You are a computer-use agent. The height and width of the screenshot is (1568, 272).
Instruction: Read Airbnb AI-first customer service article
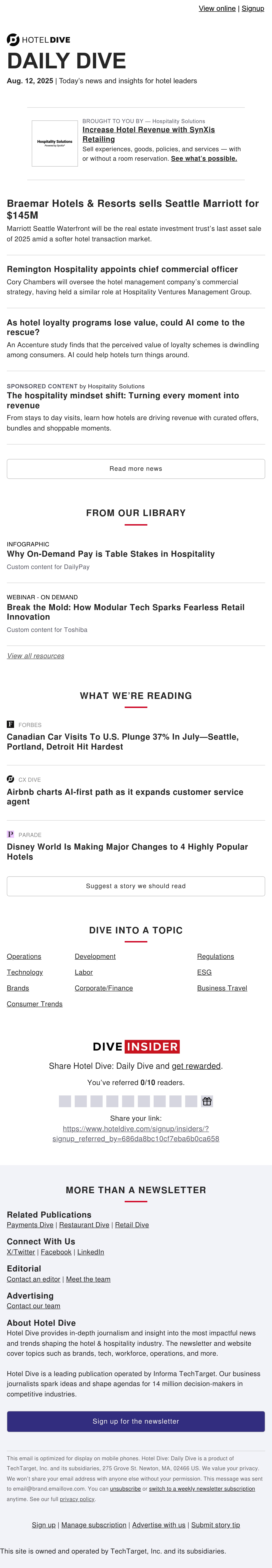[x=125, y=797]
